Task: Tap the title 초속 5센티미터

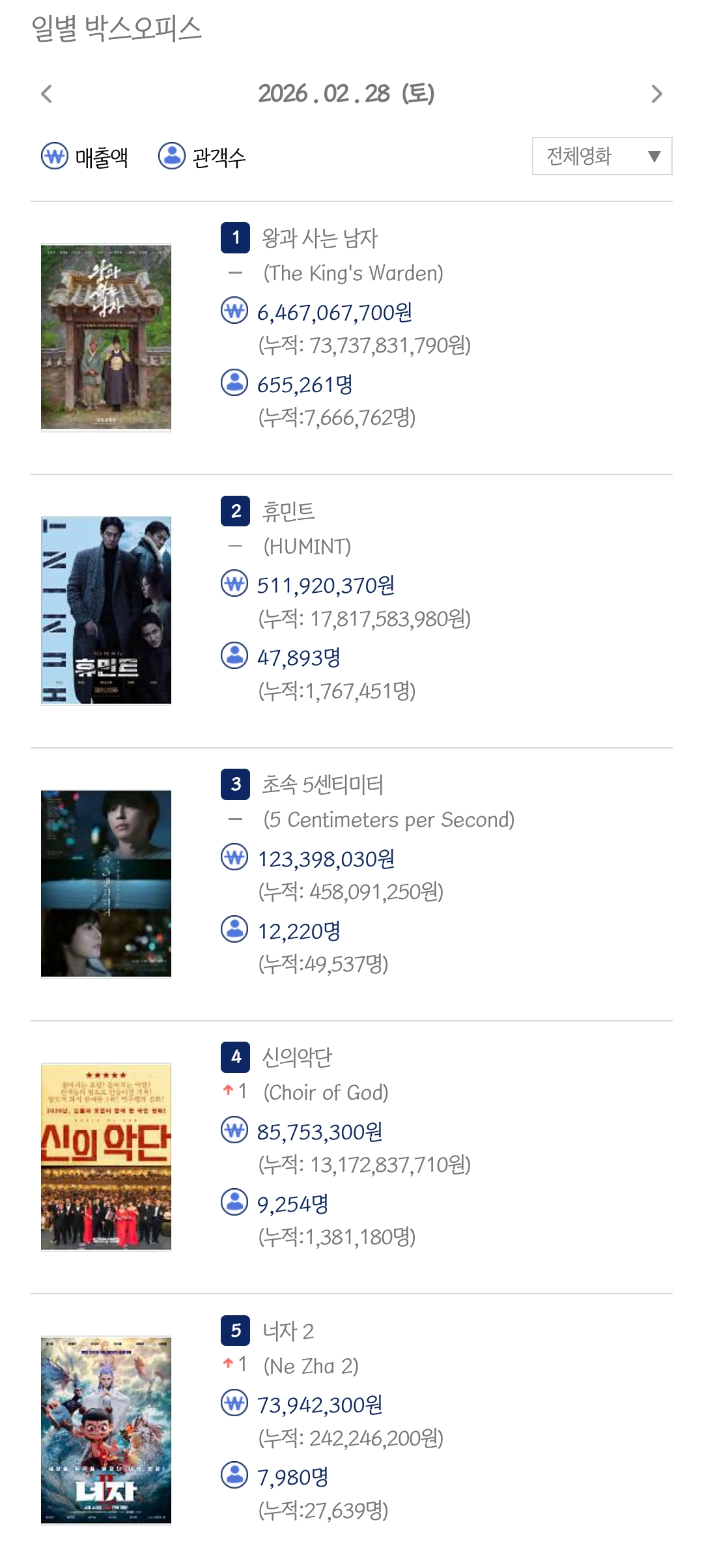Action: [x=322, y=784]
